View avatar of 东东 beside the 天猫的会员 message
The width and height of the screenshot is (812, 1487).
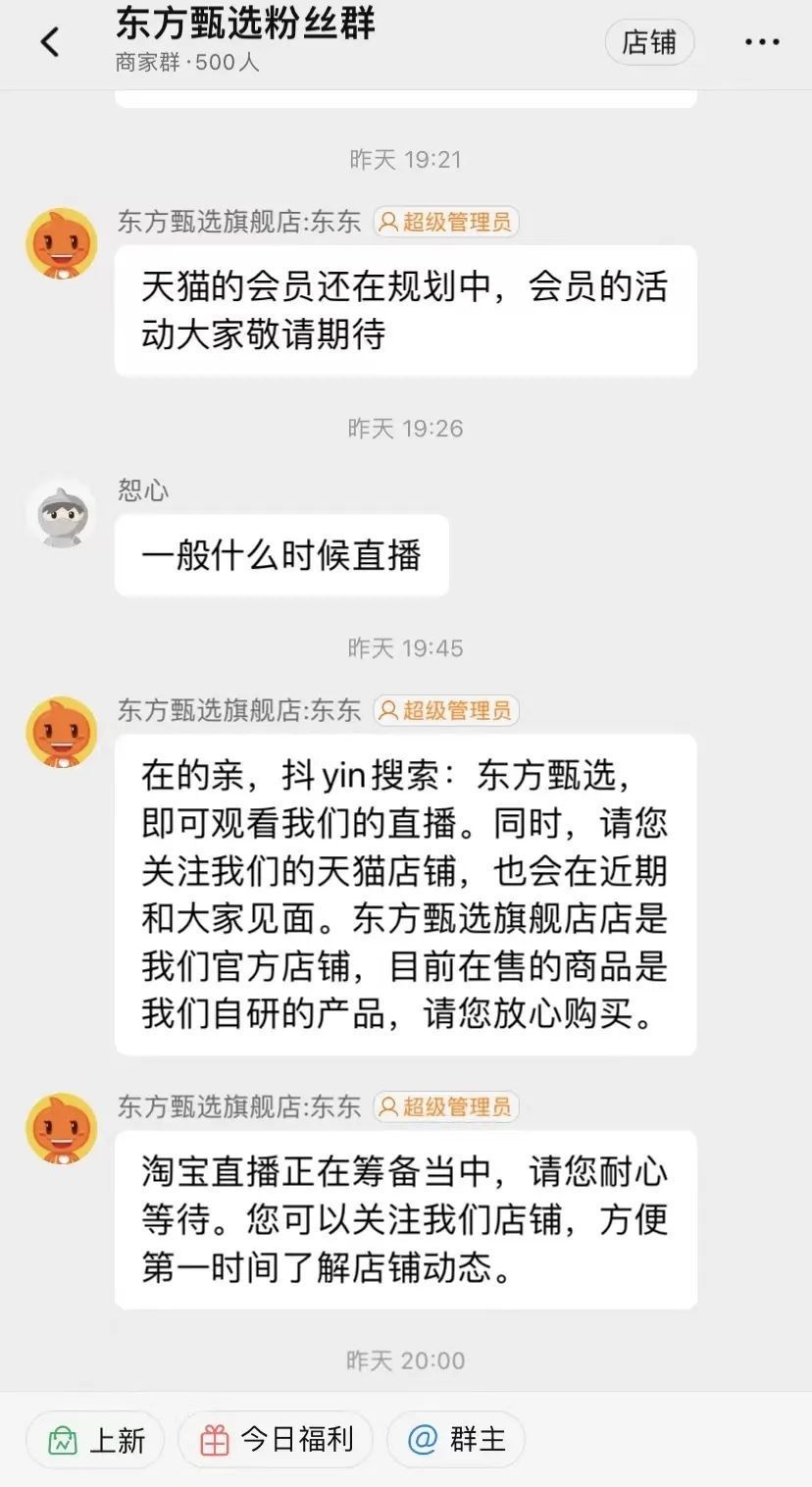click(x=61, y=243)
